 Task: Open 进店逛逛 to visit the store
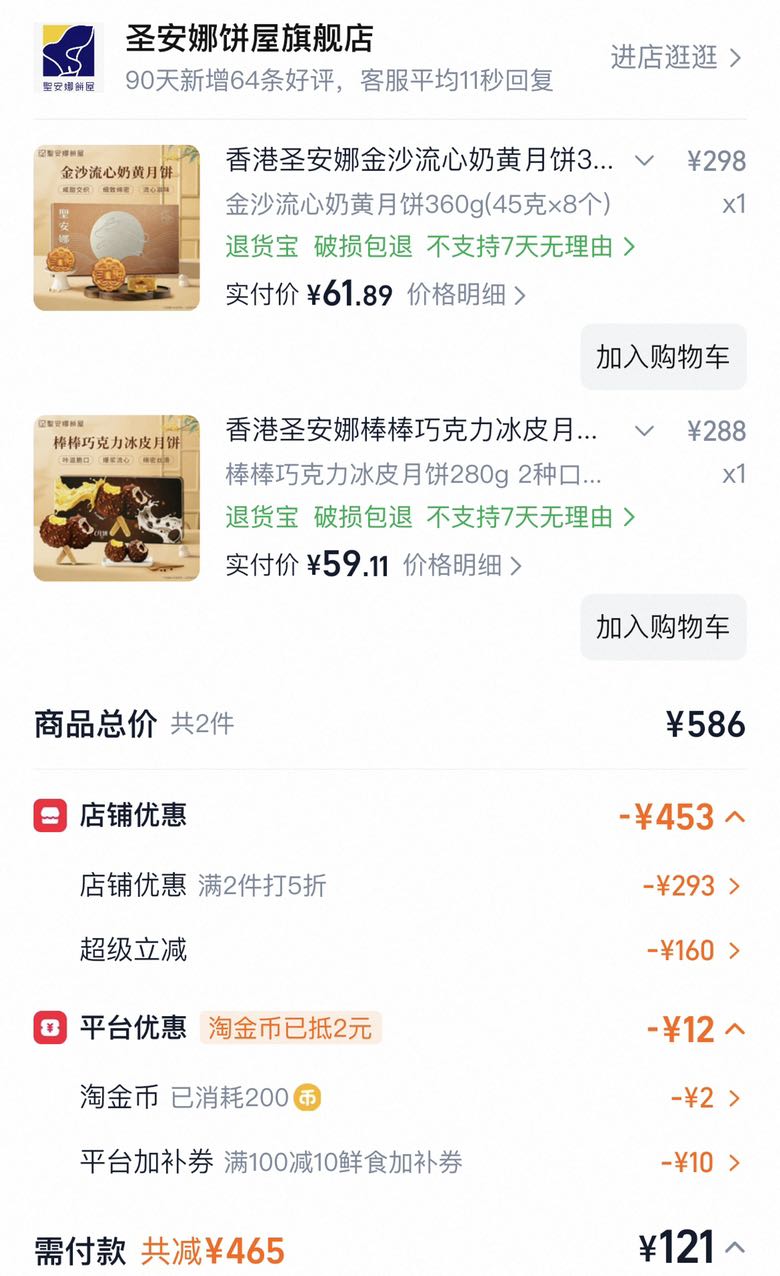pos(676,57)
